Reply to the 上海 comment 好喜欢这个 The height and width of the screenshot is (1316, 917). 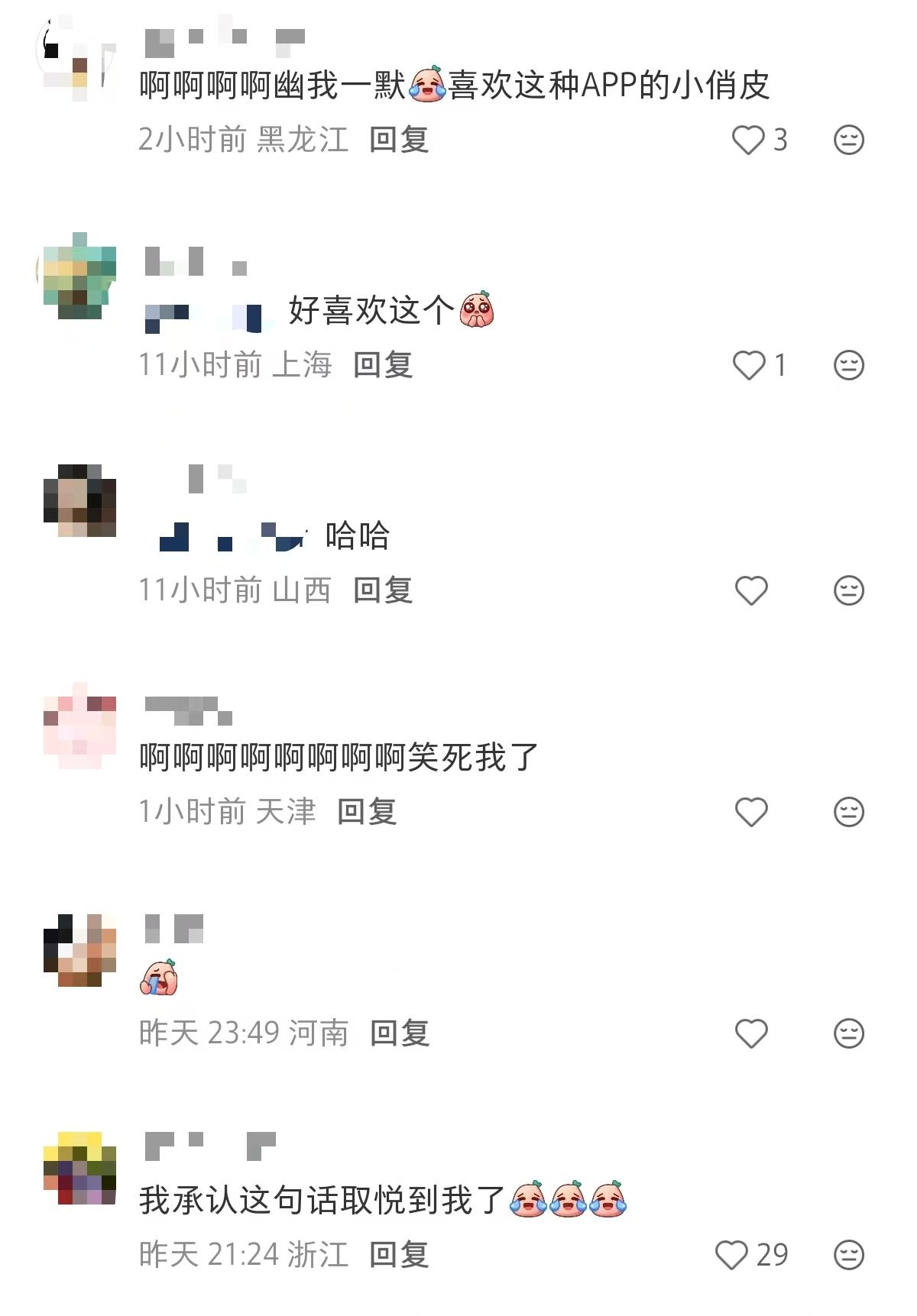pyautogui.click(x=383, y=365)
